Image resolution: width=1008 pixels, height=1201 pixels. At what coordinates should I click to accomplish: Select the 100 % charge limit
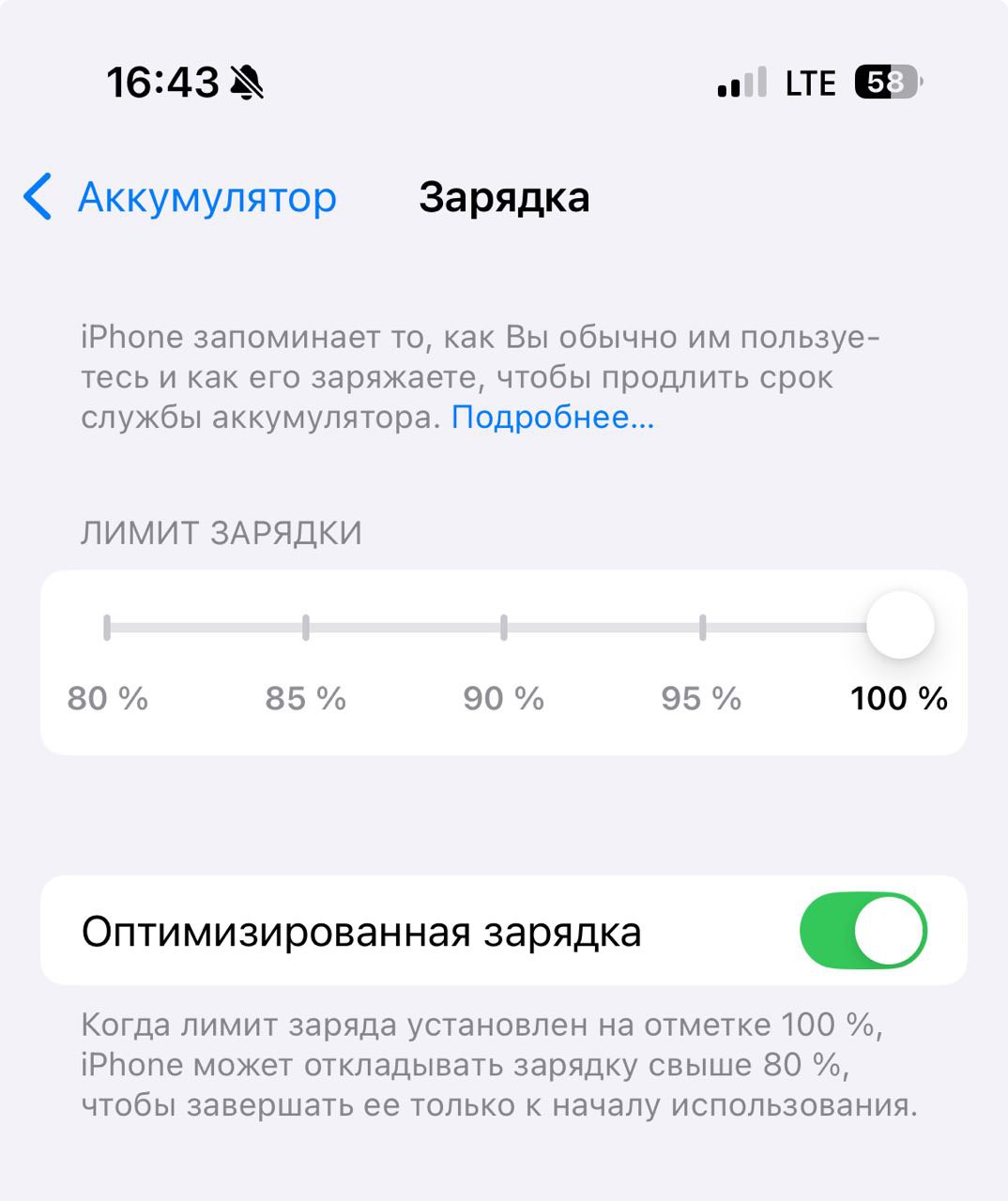(899, 626)
